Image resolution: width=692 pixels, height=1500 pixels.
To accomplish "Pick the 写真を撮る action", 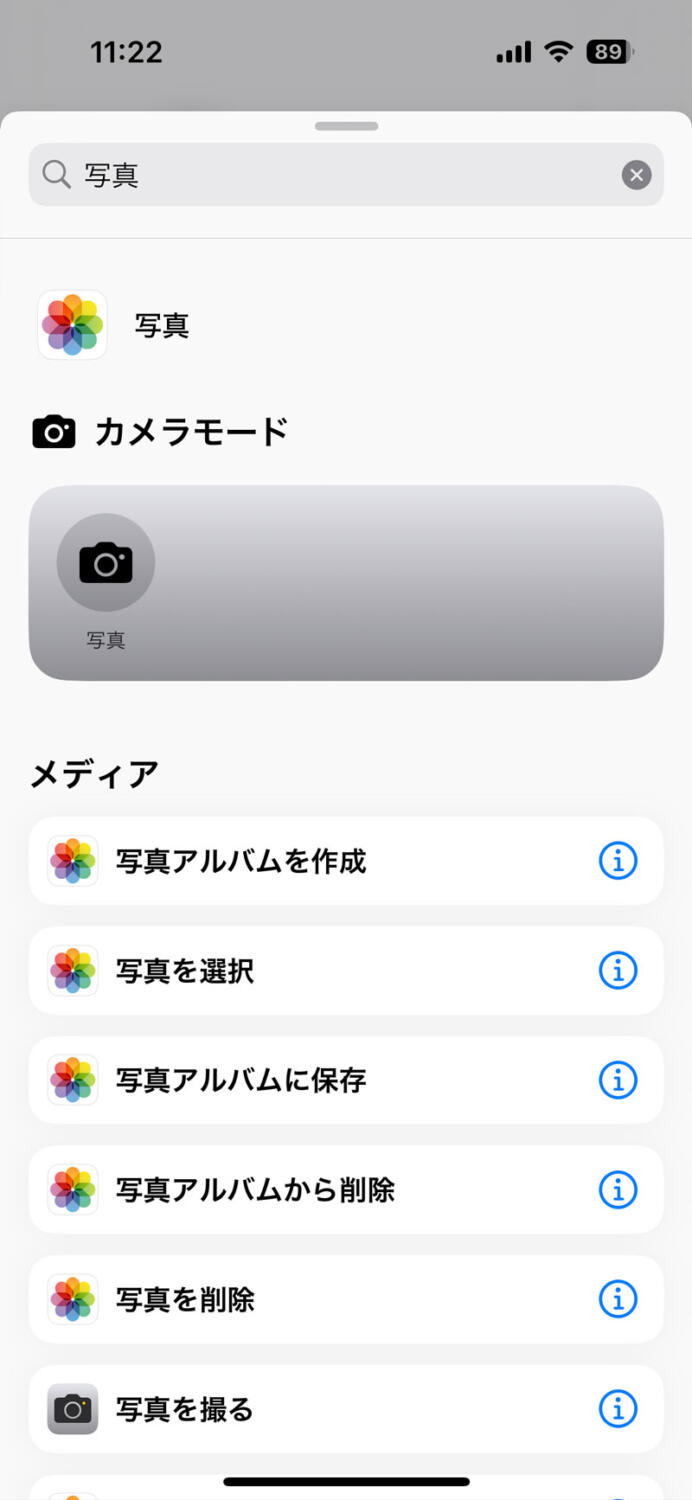I will click(345, 1410).
